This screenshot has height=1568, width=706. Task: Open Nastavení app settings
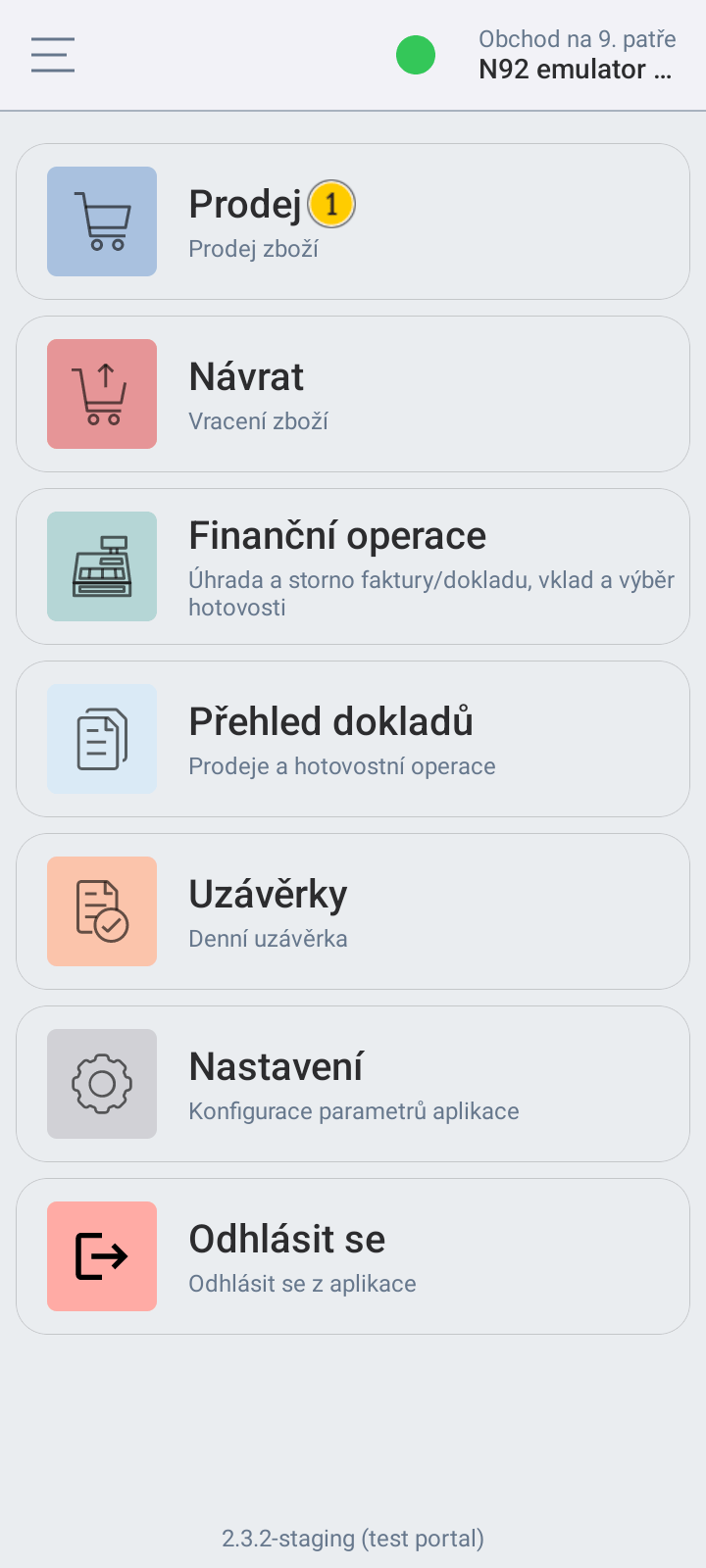[353, 1084]
